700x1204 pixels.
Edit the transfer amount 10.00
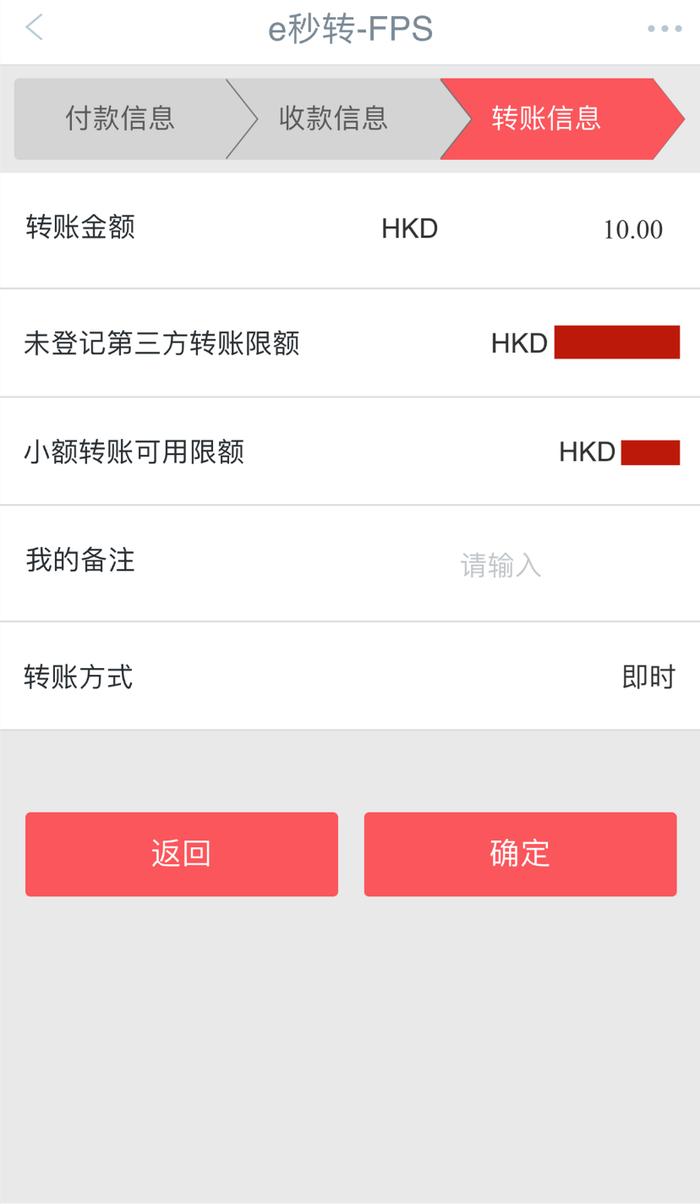[633, 230]
